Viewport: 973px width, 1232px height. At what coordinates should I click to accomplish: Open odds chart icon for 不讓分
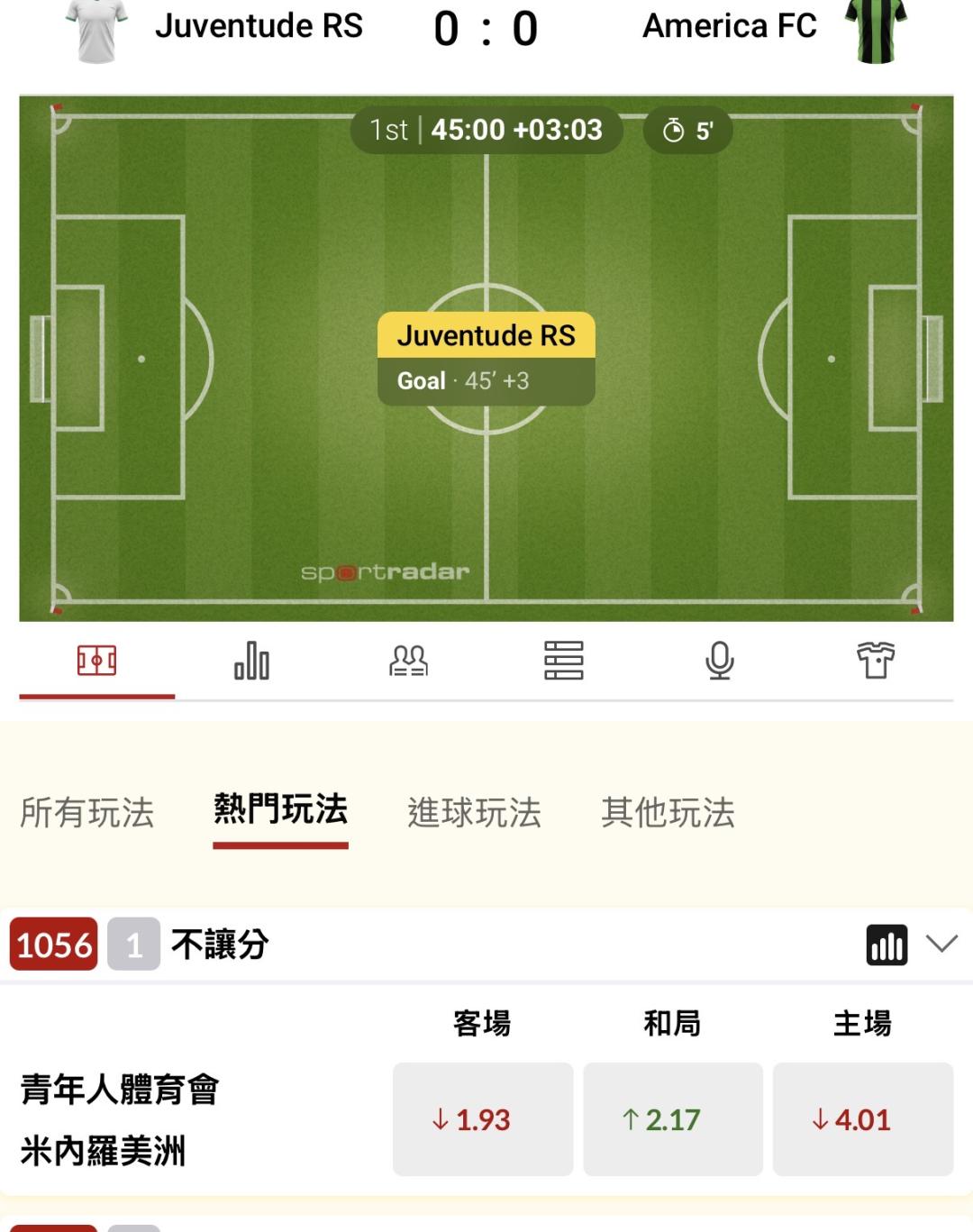[x=887, y=945]
